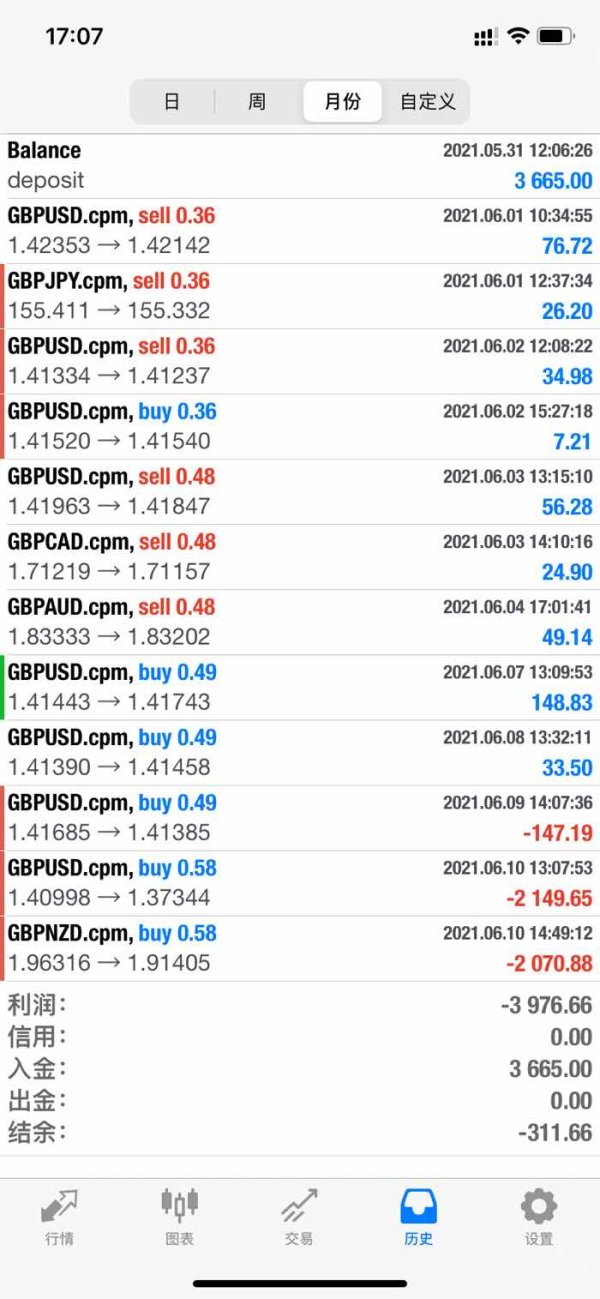Select the 月份 (month) period
This screenshot has height=1299, width=600.
[342, 102]
